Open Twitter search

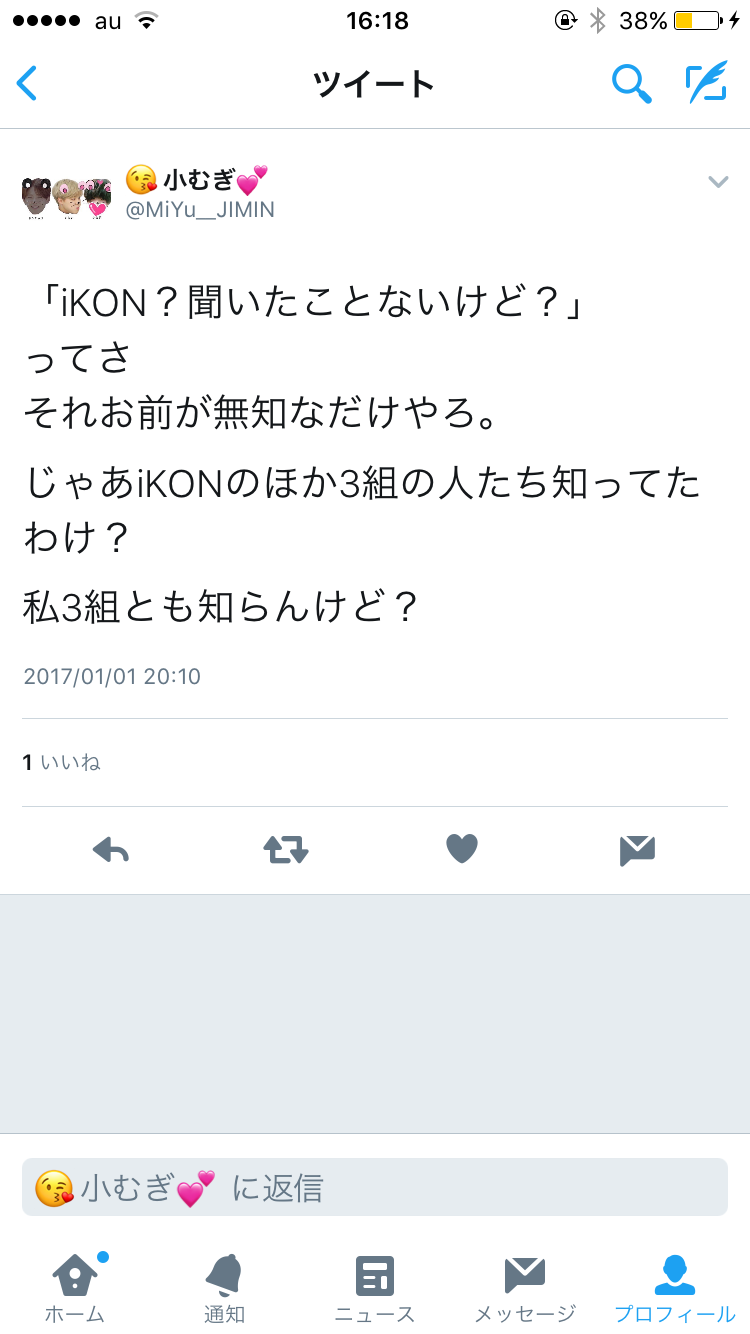tap(632, 84)
